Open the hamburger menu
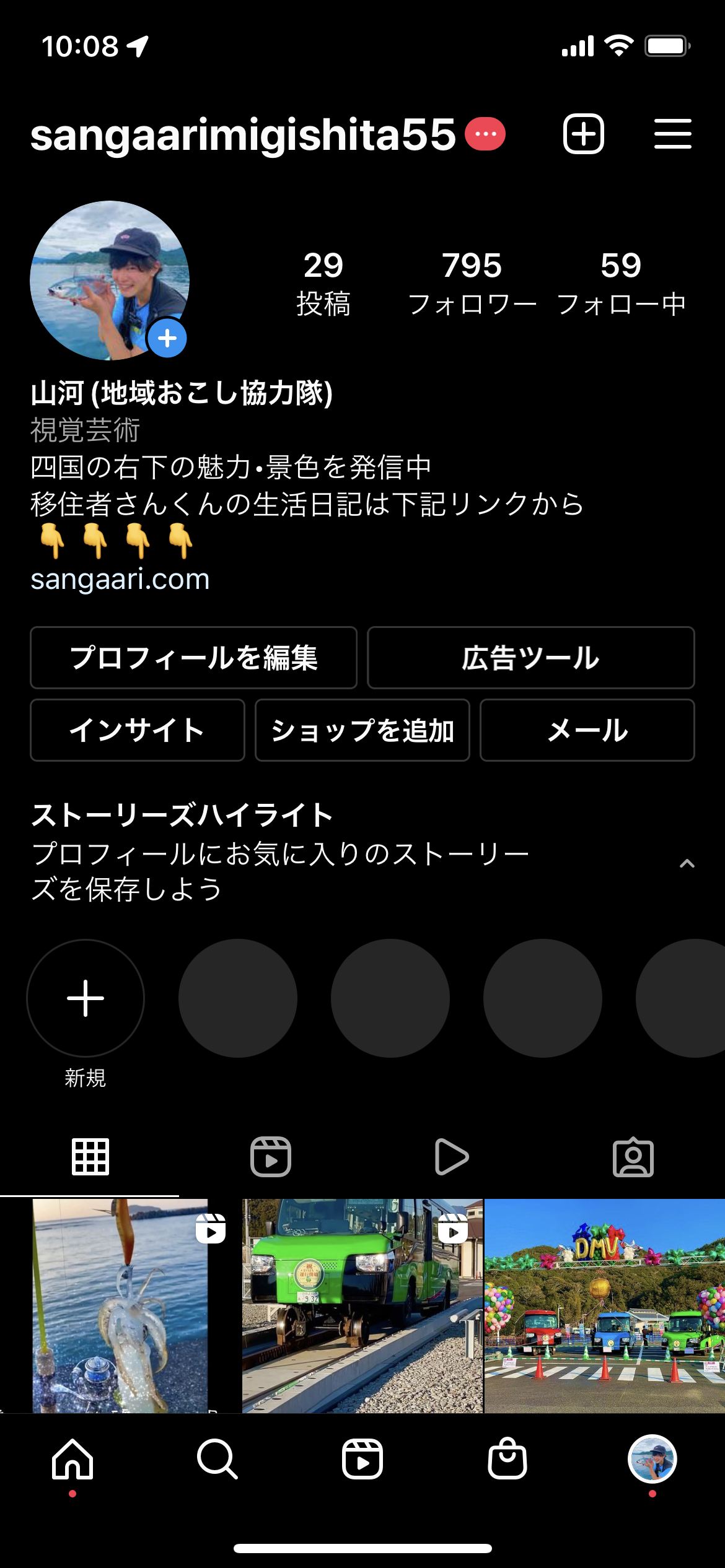 tap(672, 134)
